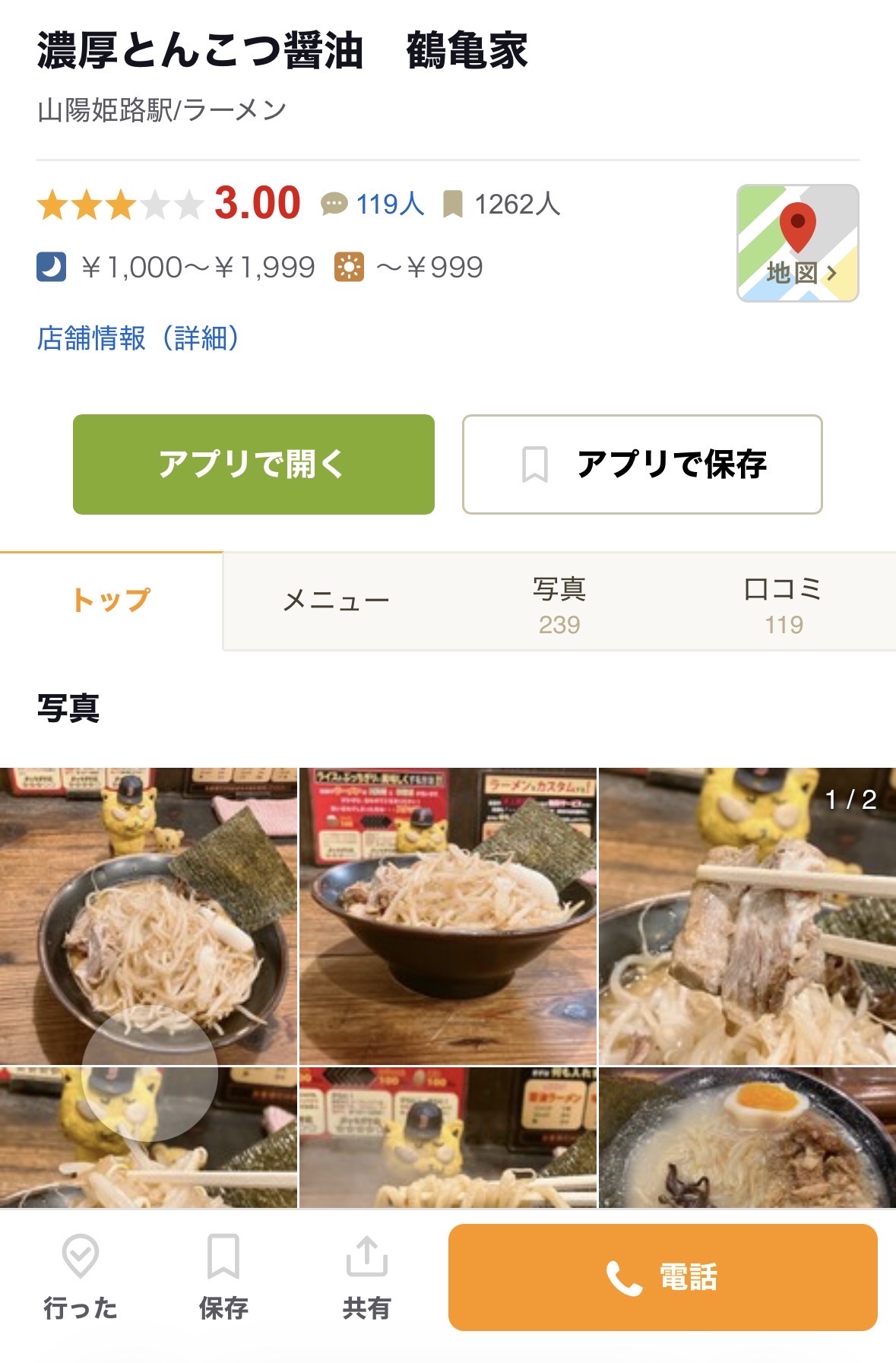The image size is (896, 1363).
Task: Mark restaurant as 行った
Action: tap(81, 1276)
